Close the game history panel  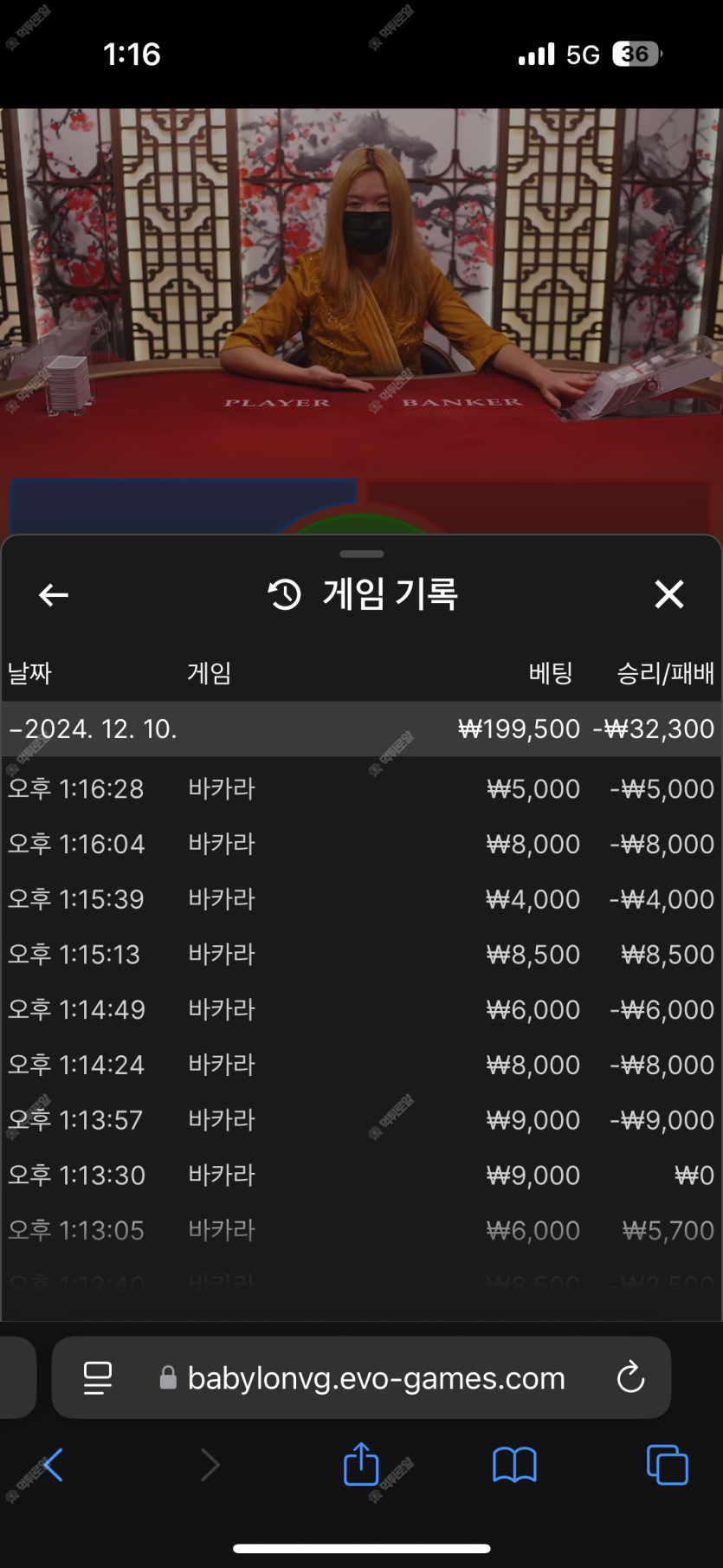668,595
